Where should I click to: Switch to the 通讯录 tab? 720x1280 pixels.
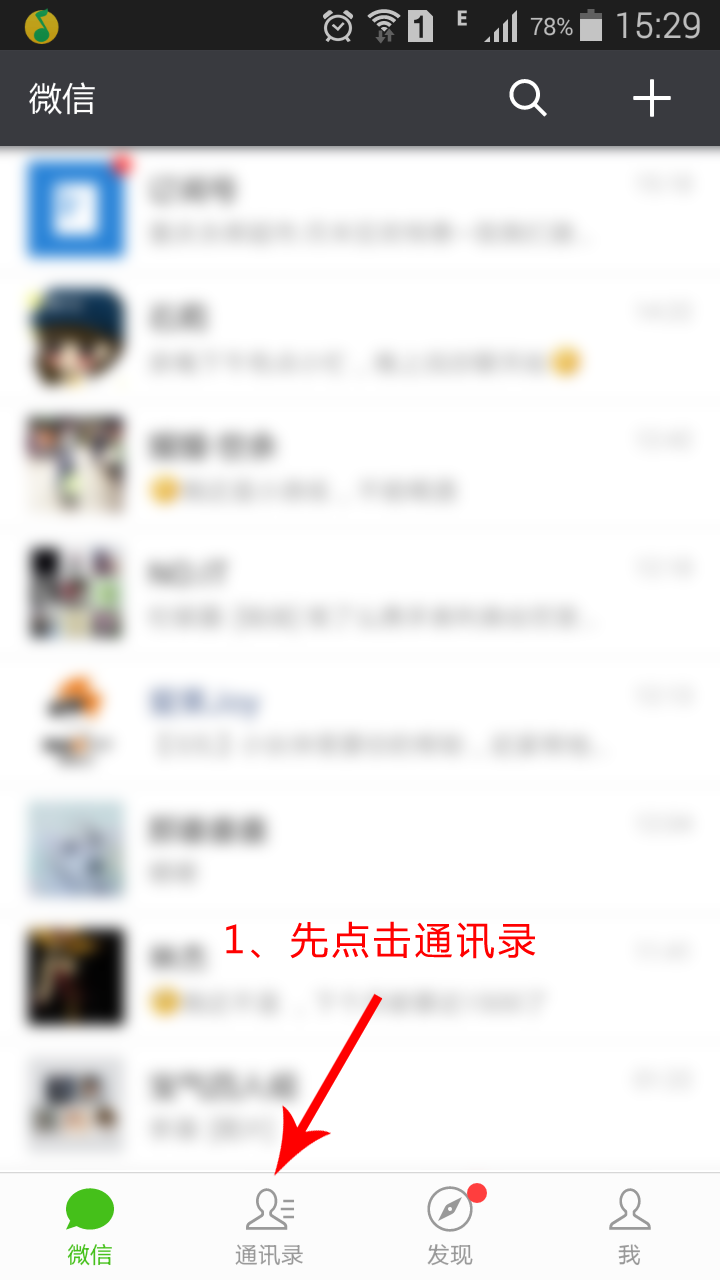(269, 1226)
